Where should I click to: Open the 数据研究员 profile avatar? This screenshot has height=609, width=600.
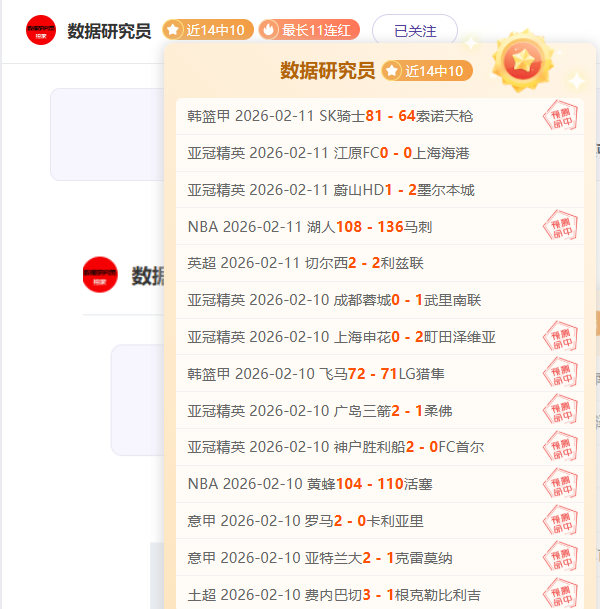pos(42,30)
